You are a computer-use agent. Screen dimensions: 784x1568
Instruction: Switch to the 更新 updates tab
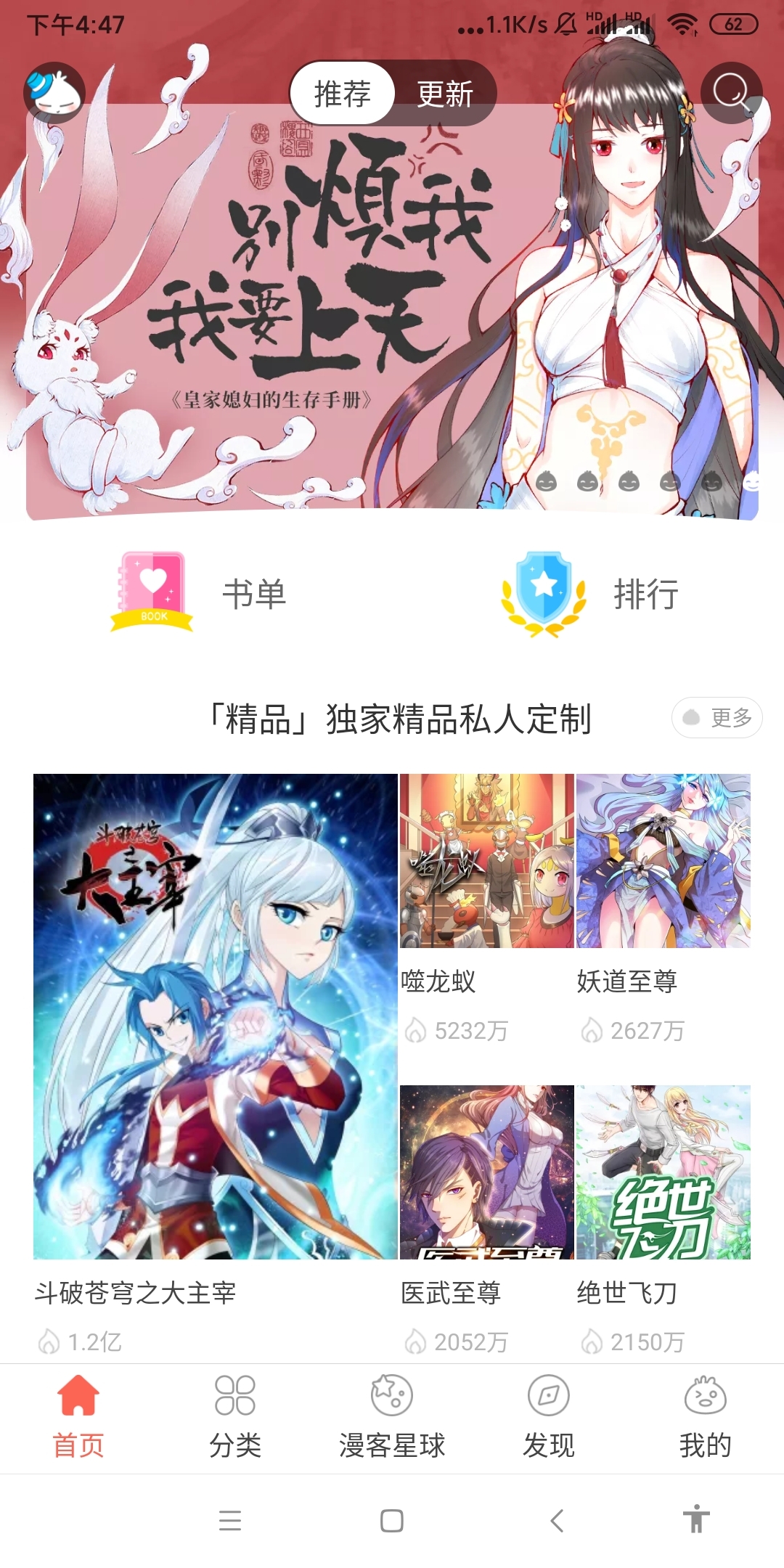pyautogui.click(x=445, y=93)
